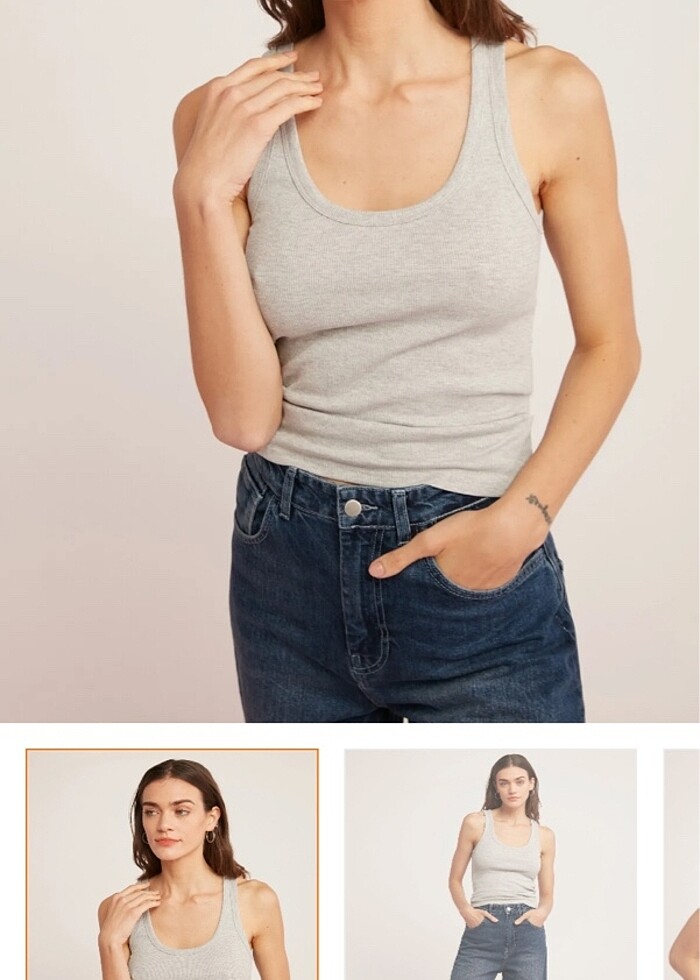Open the large gray tank top photo
700x980 pixels.
pyautogui.click(x=350, y=360)
